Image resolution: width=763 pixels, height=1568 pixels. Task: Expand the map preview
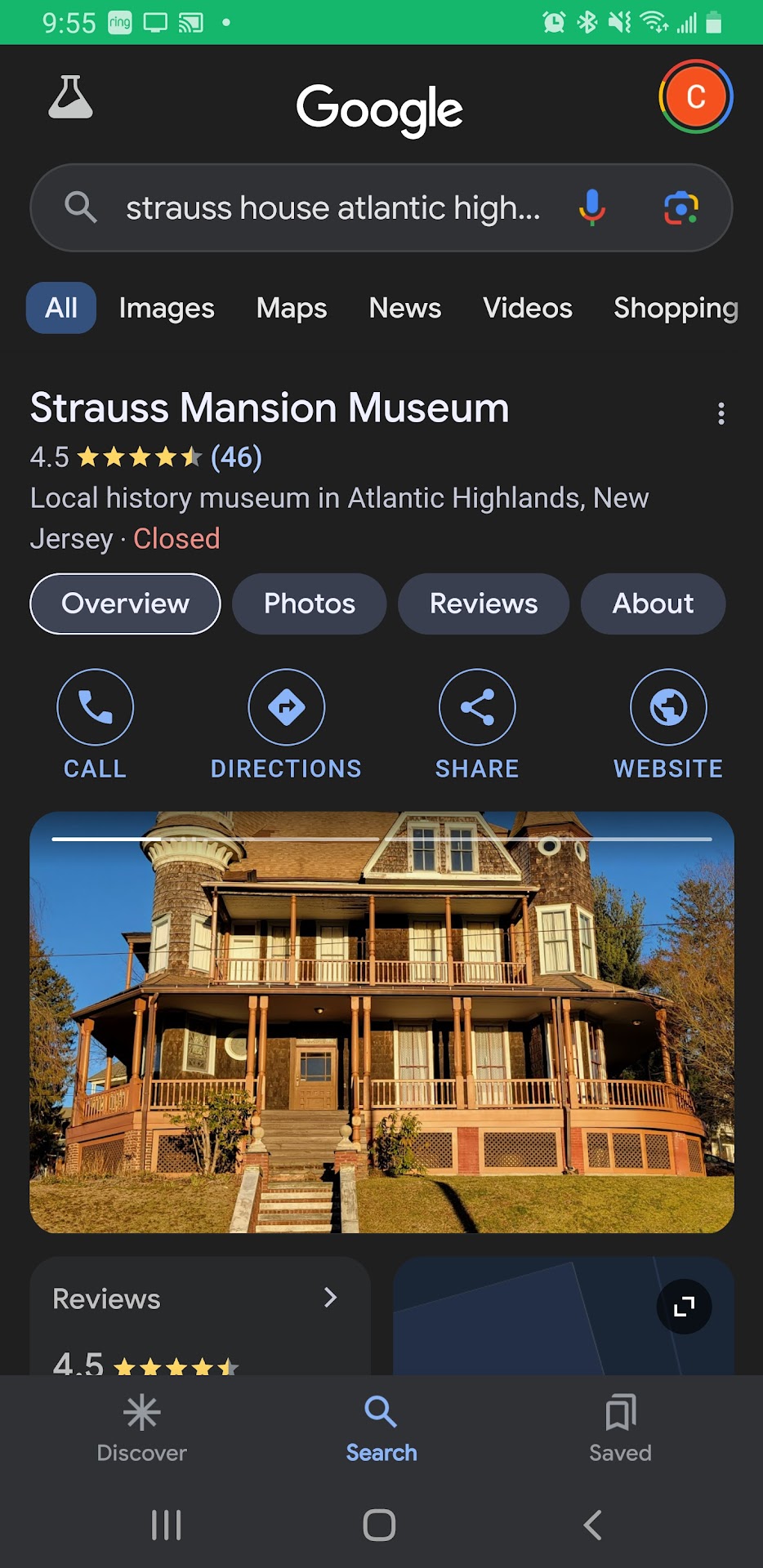pyautogui.click(x=684, y=1307)
